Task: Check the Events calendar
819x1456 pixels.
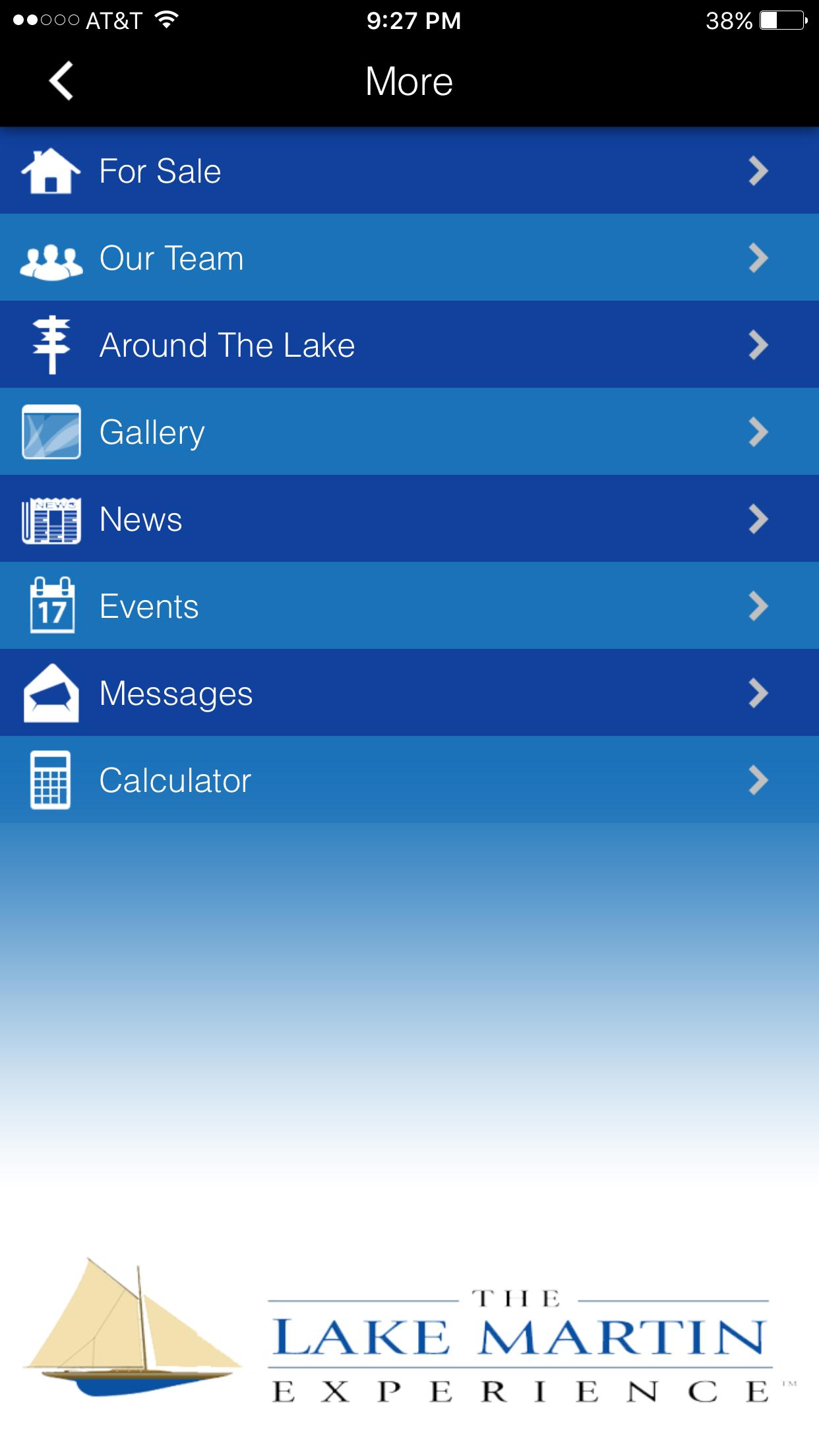Action: tap(409, 606)
